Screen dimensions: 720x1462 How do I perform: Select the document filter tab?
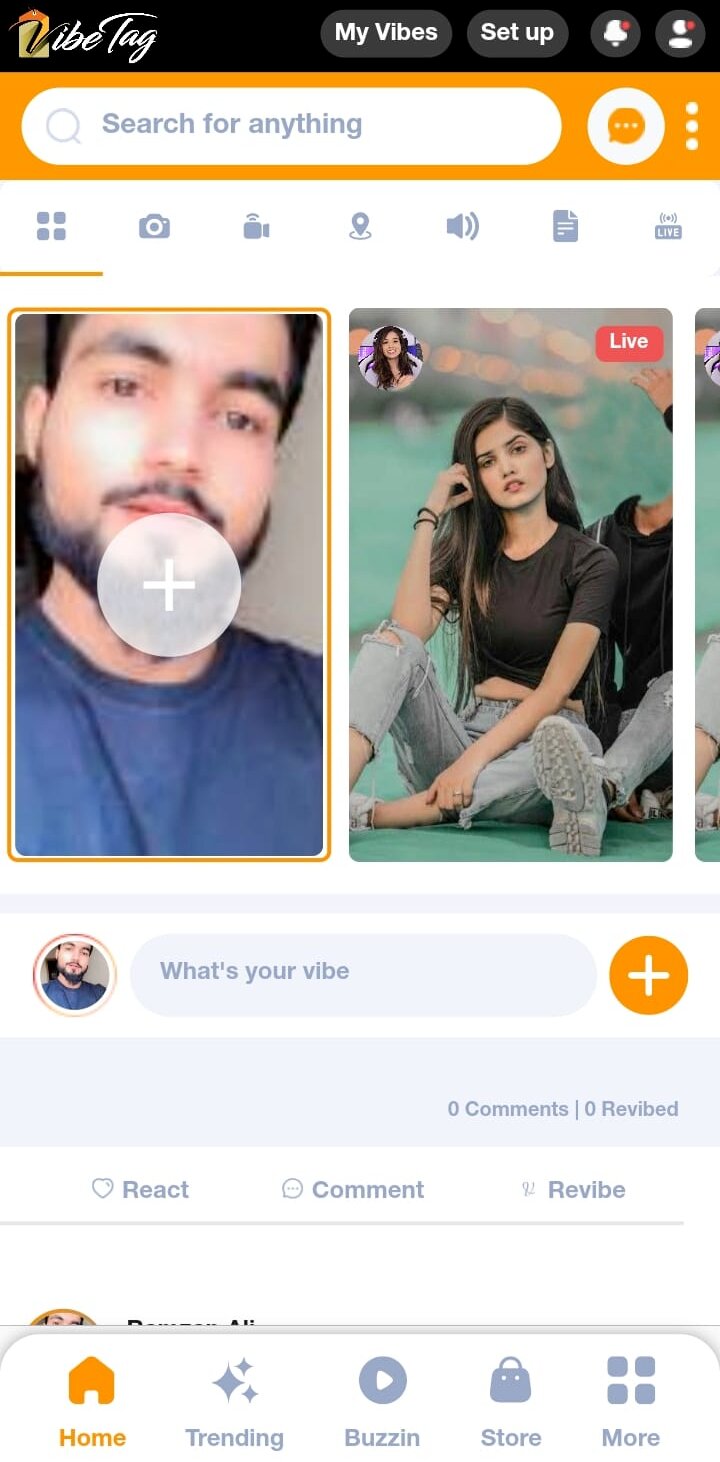pos(565,227)
